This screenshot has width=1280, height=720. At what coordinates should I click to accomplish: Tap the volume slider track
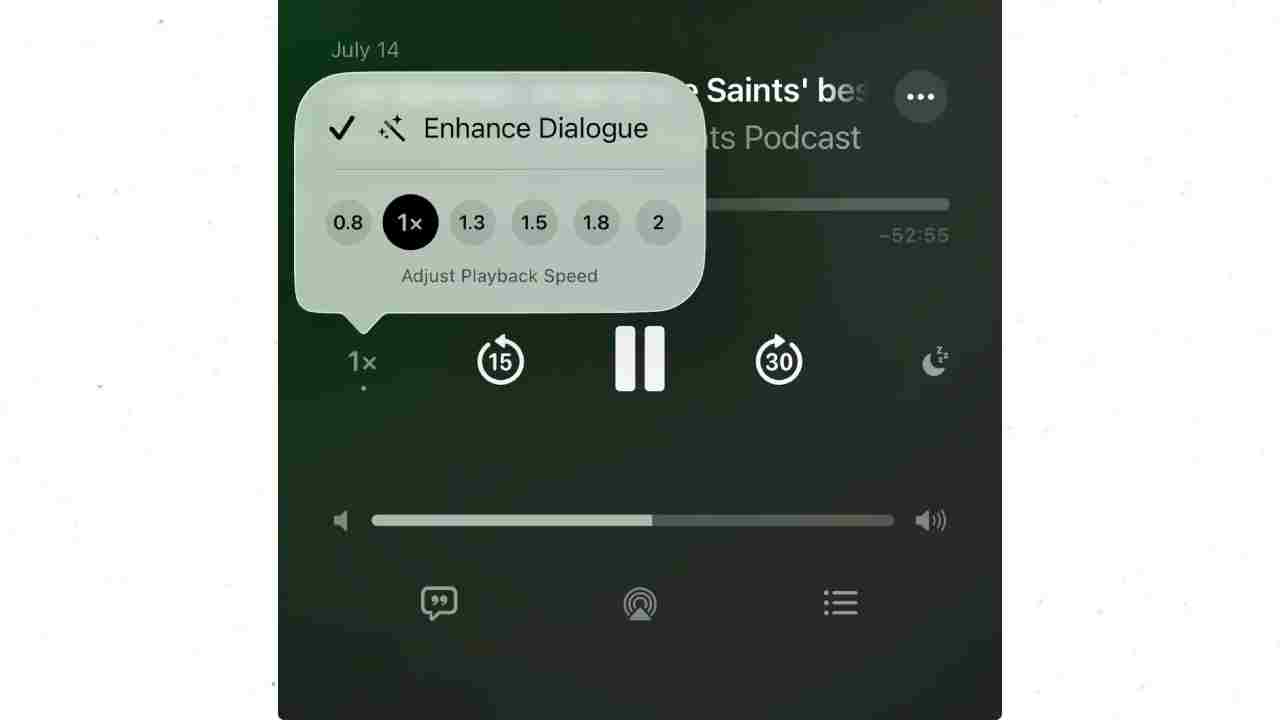pyautogui.click(x=632, y=520)
